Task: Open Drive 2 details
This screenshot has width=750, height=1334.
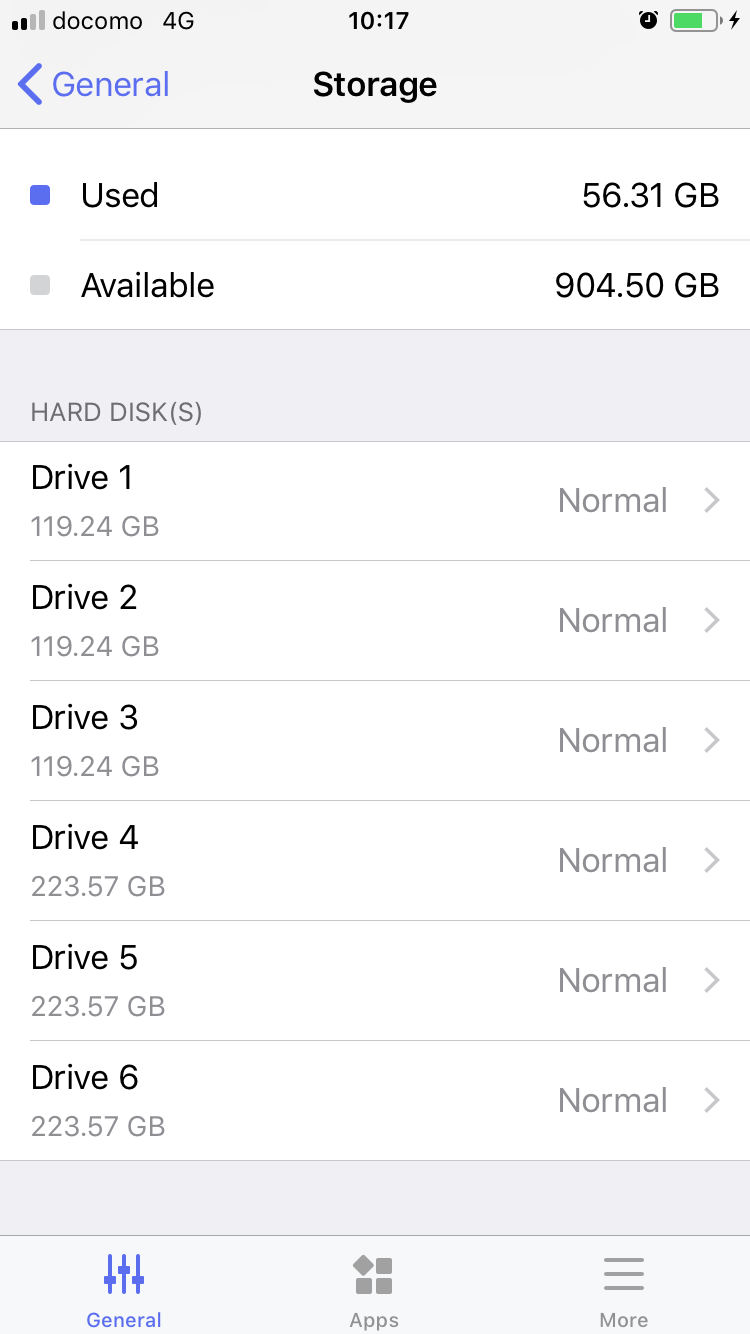Action: tap(375, 621)
